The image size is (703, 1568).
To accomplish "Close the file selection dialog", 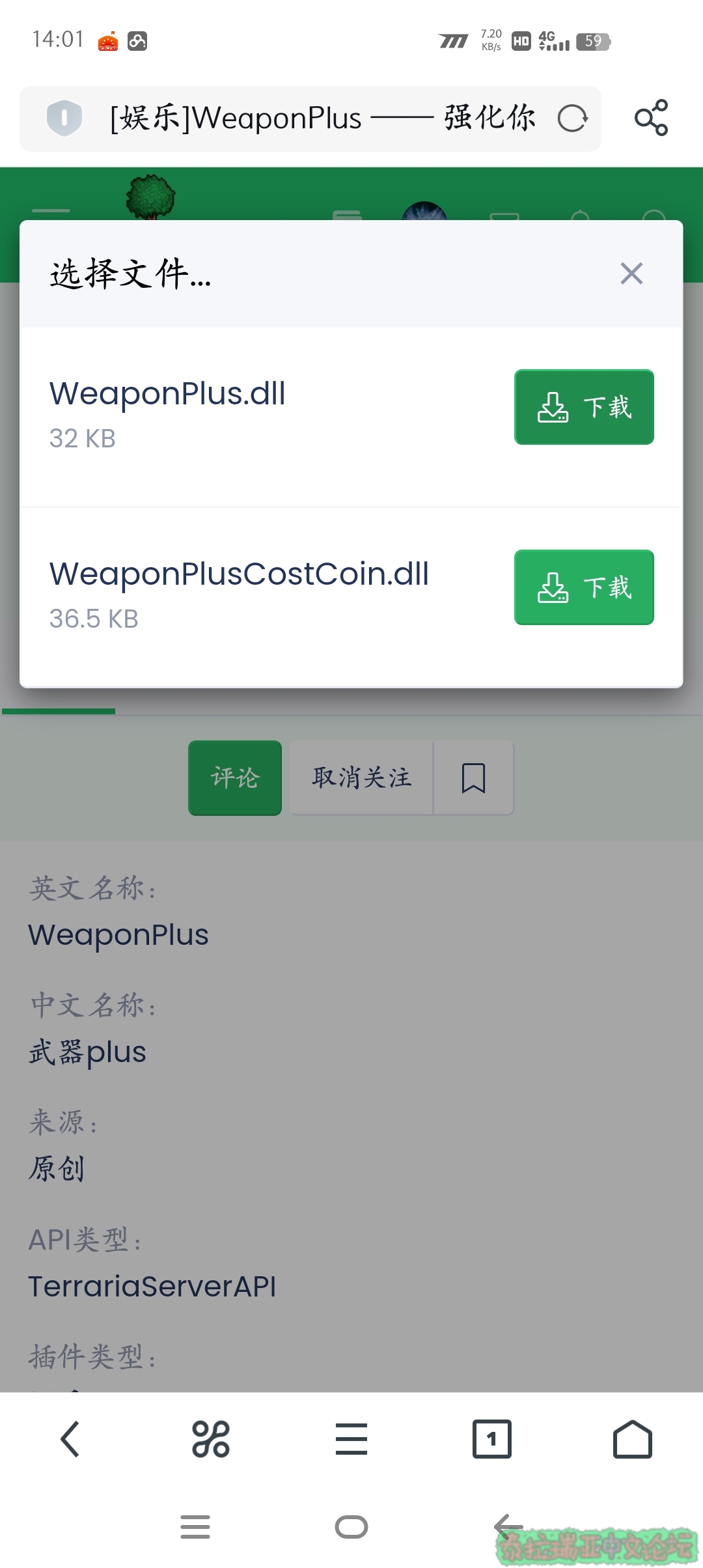I will [631, 273].
